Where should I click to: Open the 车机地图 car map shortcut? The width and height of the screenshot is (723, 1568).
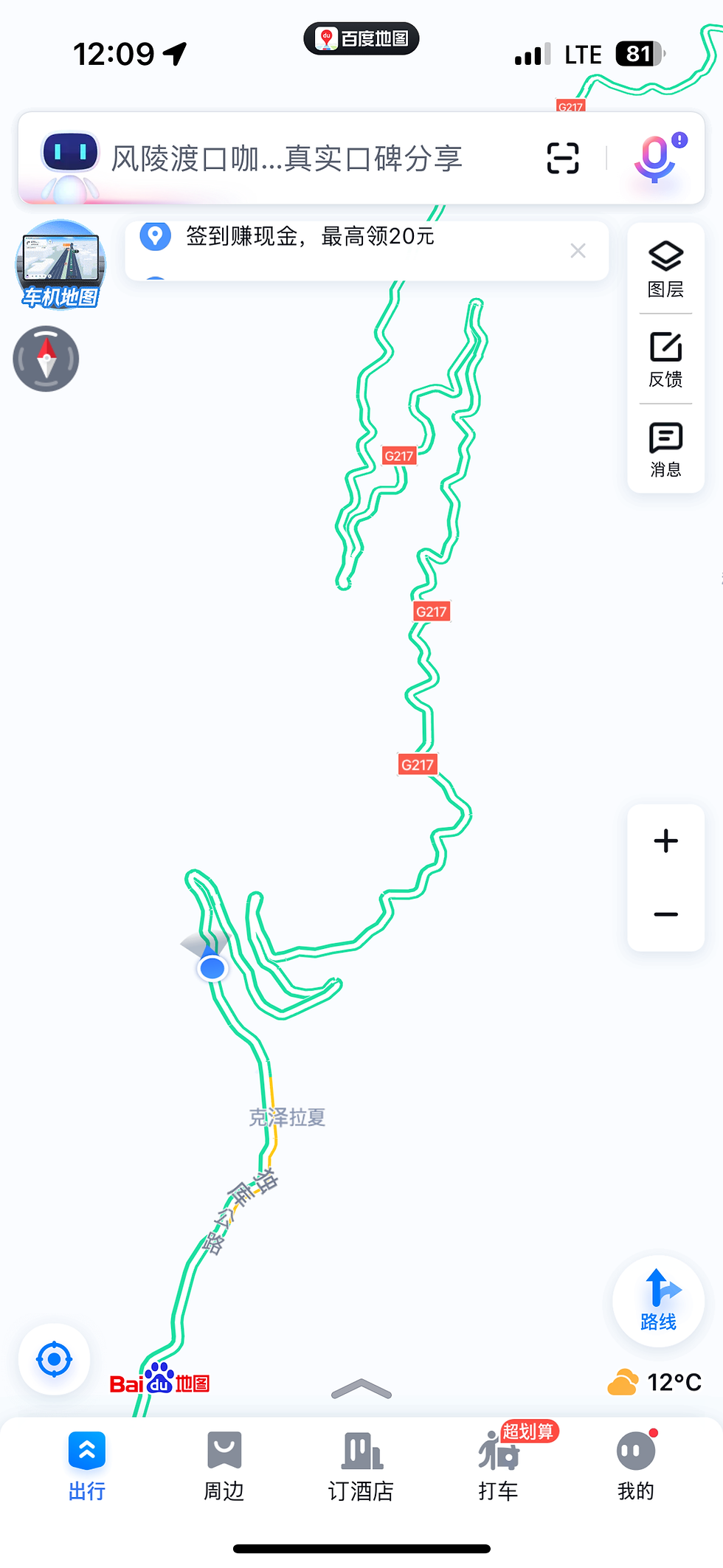[60, 264]
